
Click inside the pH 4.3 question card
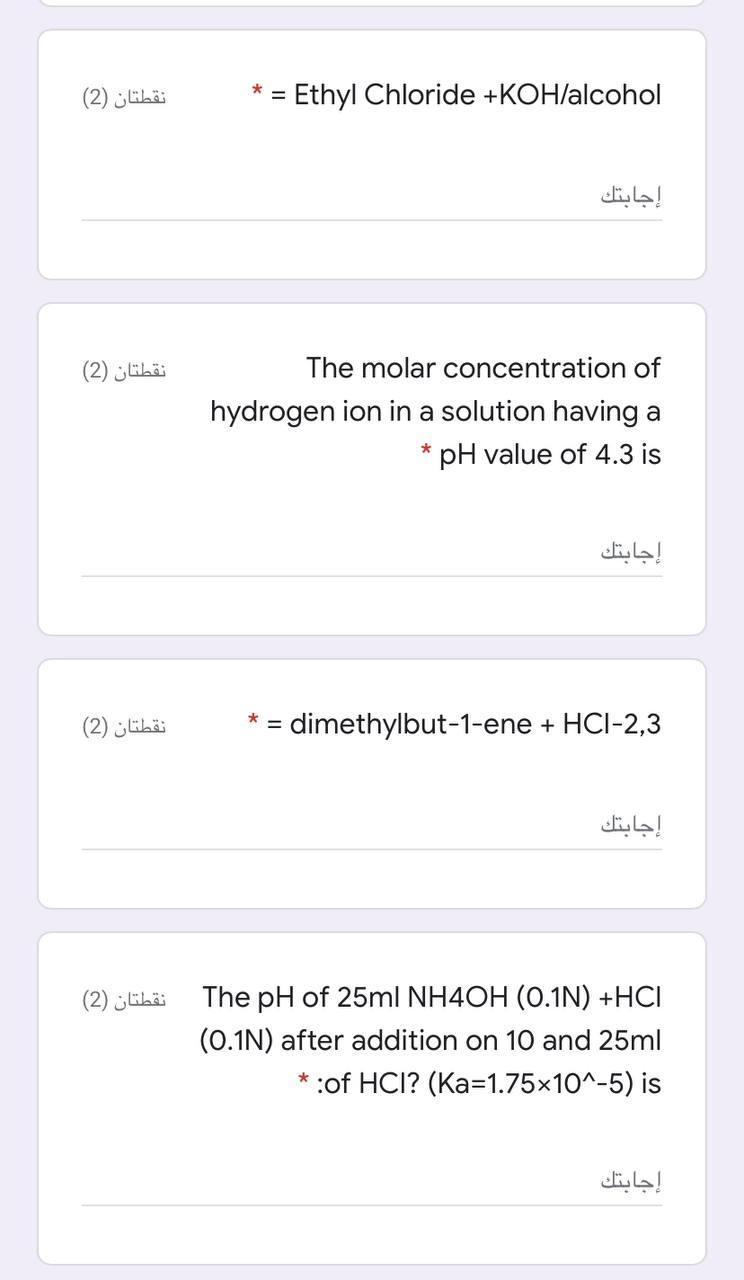(x=370, y=465)
